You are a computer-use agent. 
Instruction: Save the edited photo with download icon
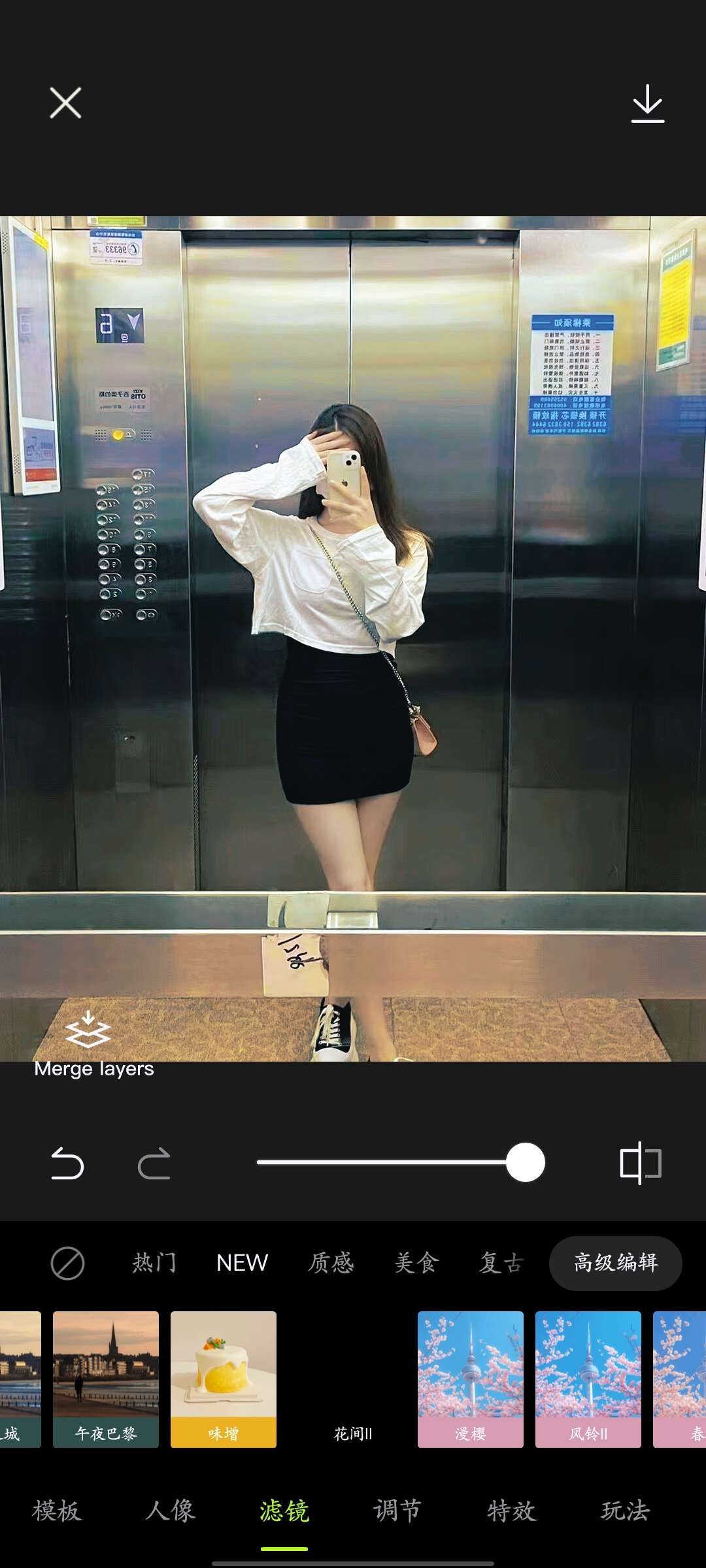[647, 103]
